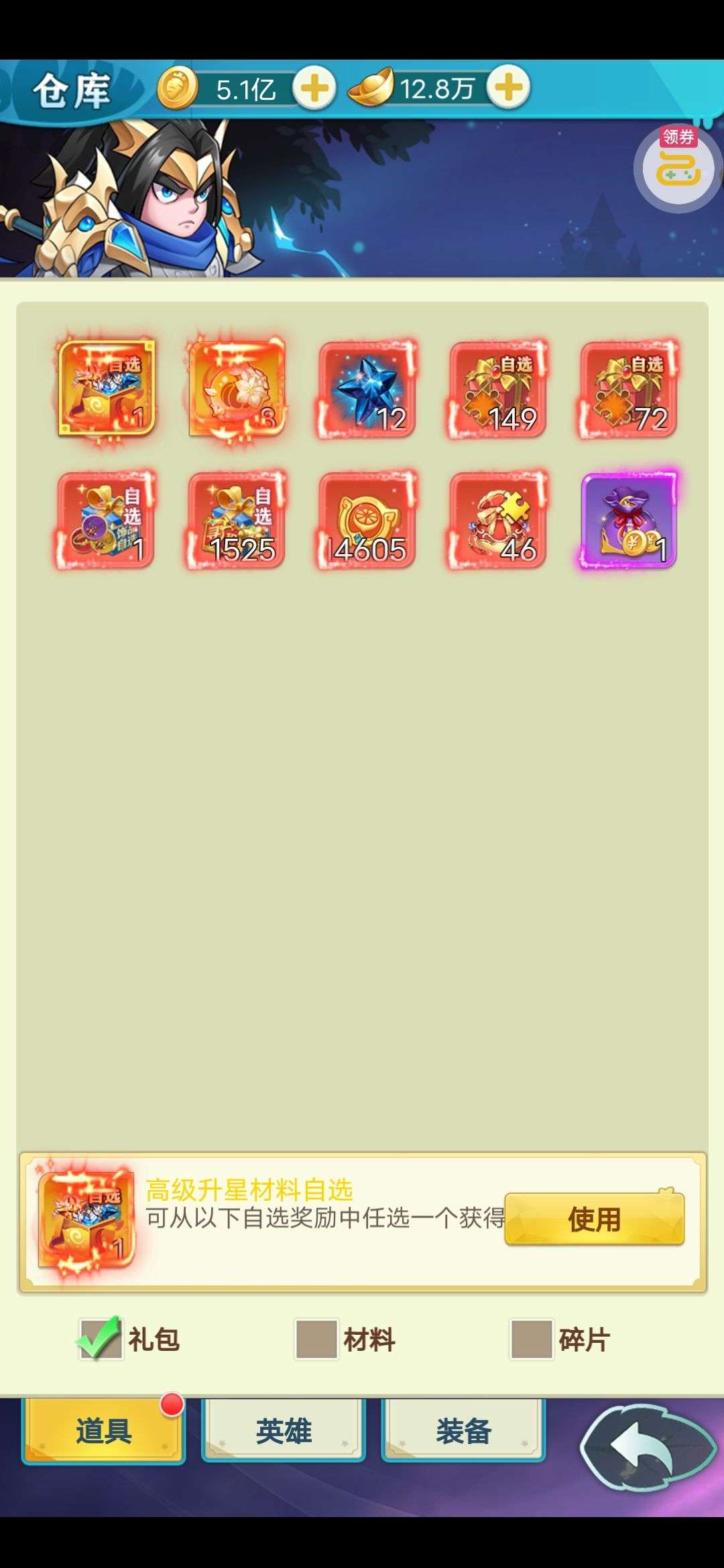Open the 道具 tab
Screen dimensions: 724x1568
tap(103, 1431)
